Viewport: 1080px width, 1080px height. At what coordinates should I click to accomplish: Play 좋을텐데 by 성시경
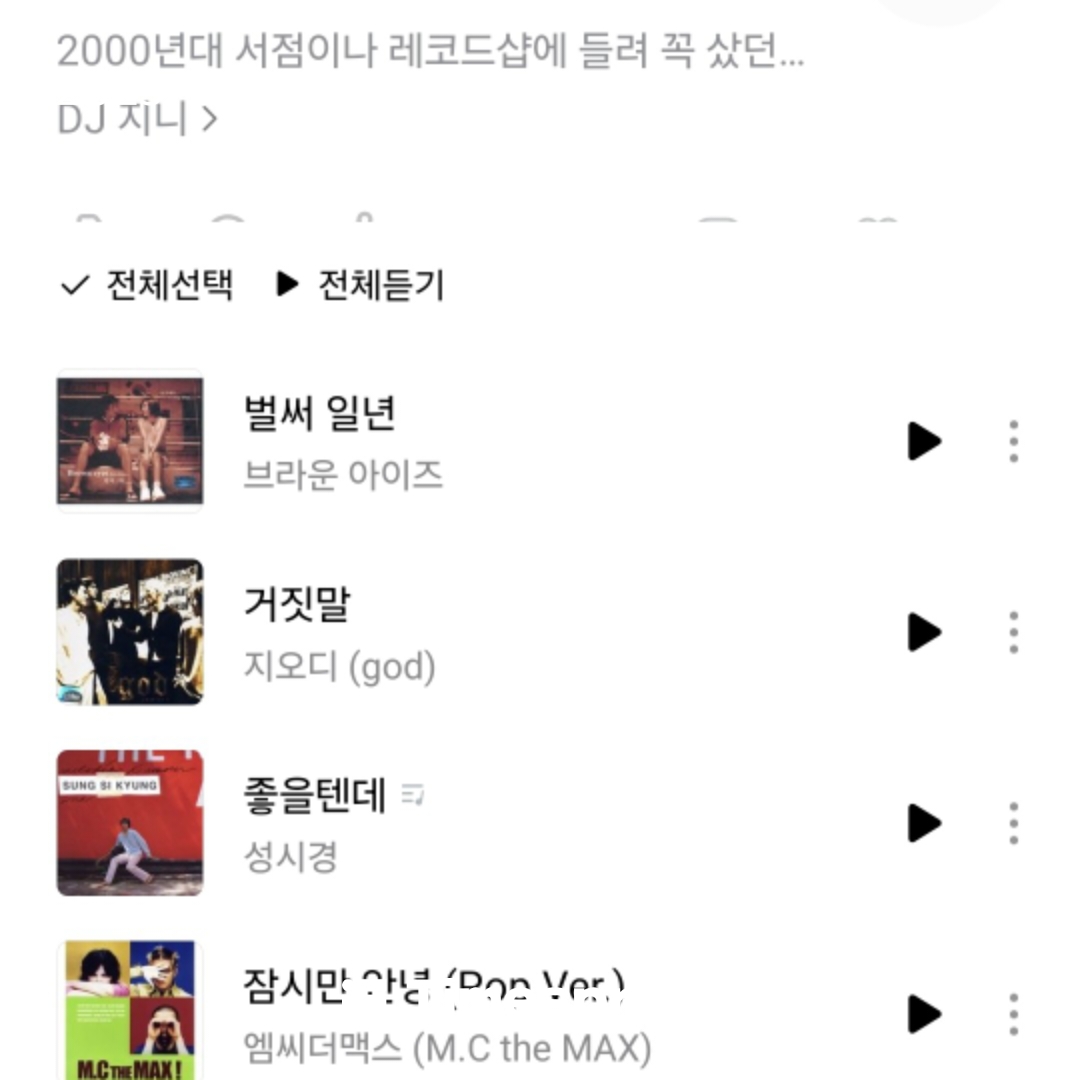924,823
